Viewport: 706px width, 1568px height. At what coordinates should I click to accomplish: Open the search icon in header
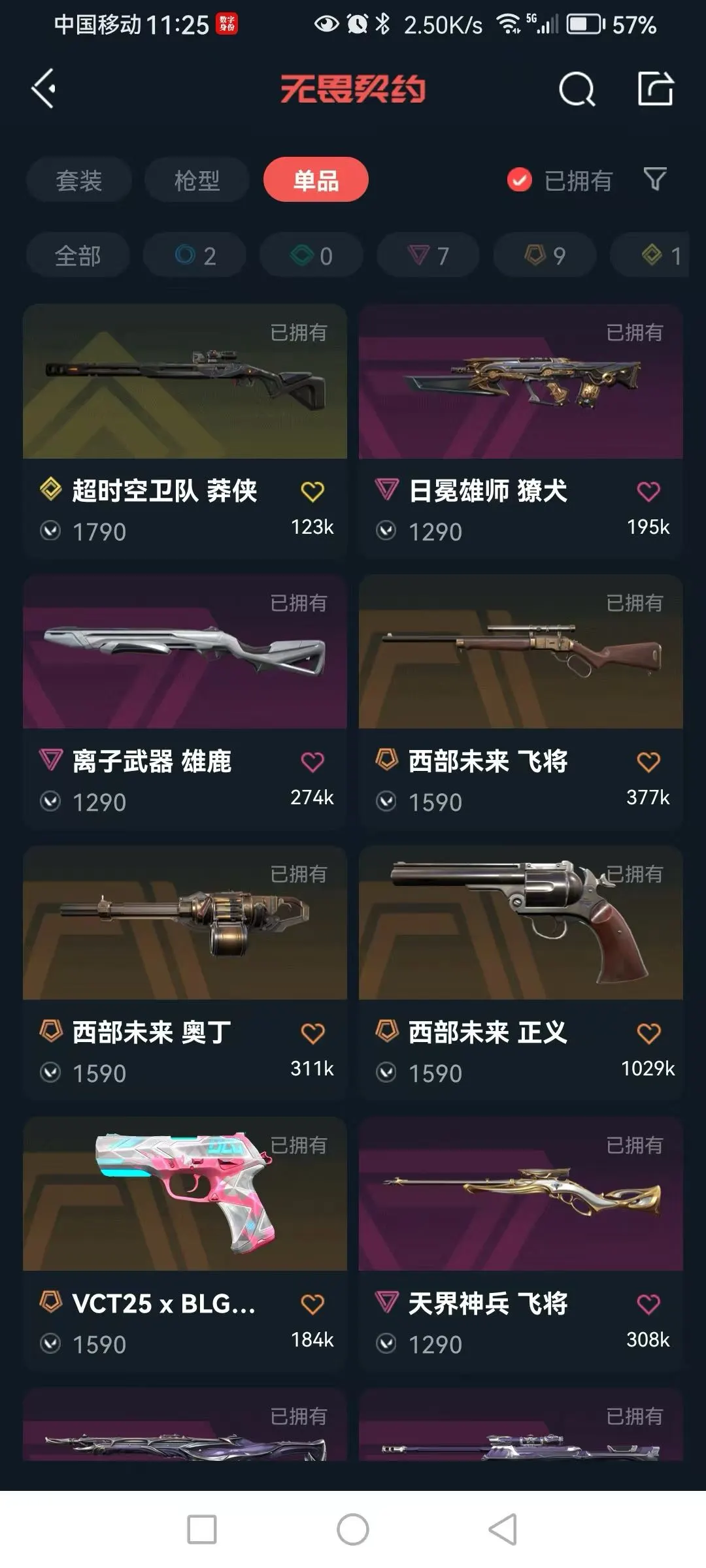[x=577, y=89]
